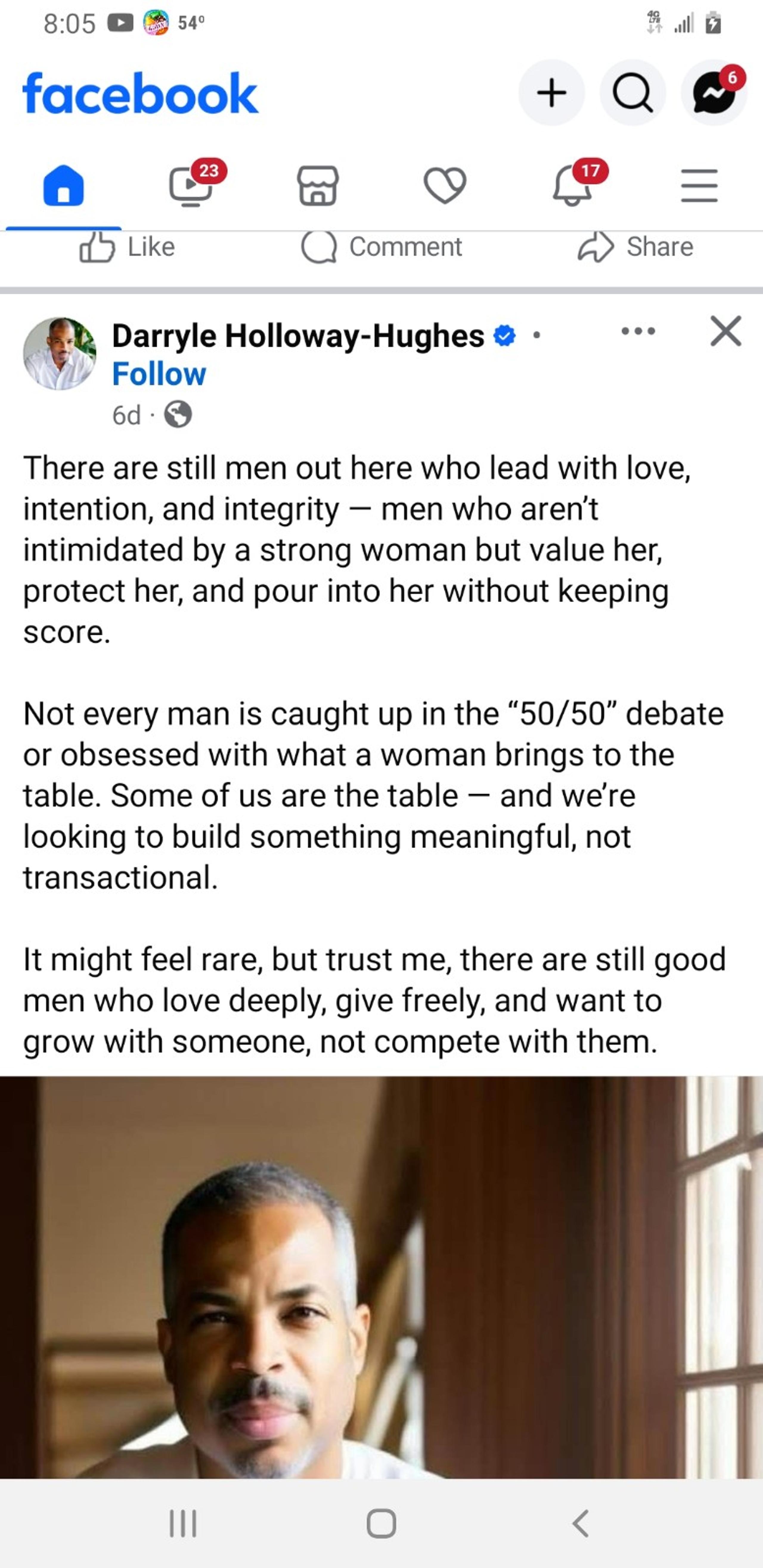Tap the system back button
763x1568 pixels.
coord(580,1524)
